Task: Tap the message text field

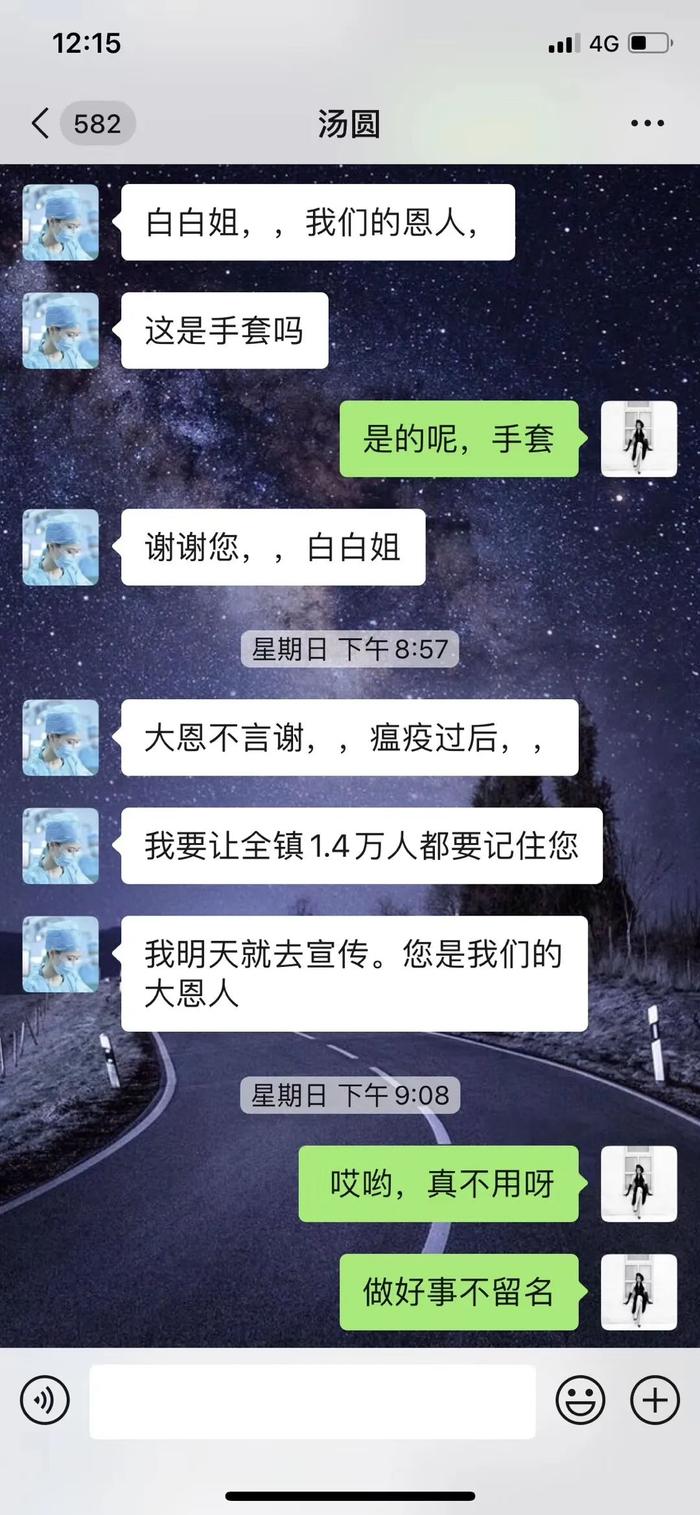Action: (312, 1401)
